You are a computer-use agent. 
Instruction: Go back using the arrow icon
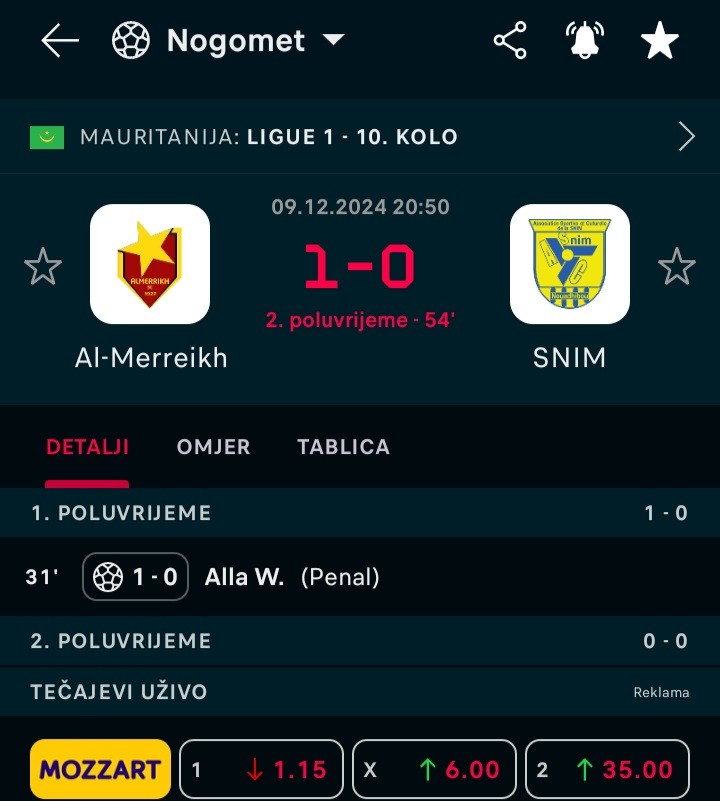(60, 41)
